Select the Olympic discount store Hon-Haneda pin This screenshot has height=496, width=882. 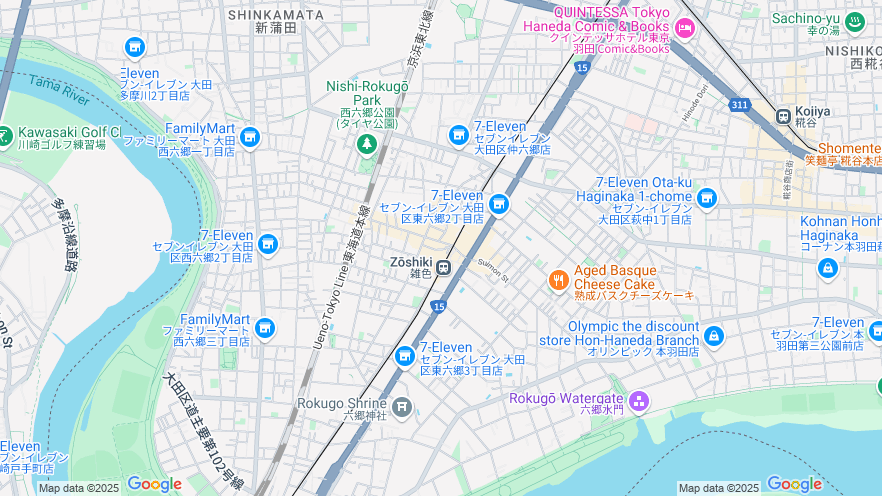tap(713, 336)
